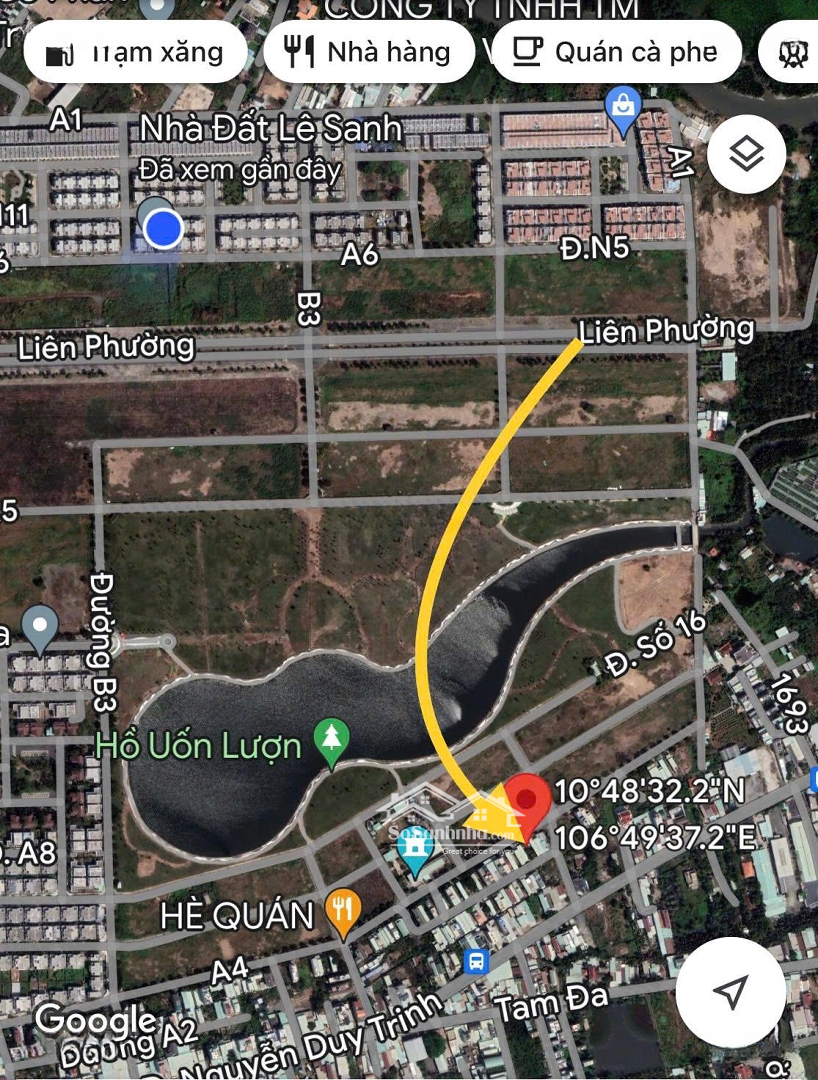Open the bus stop marker near Tam Đa
The height and width of the screenshot is (1080, 818).
click(477, 962)
